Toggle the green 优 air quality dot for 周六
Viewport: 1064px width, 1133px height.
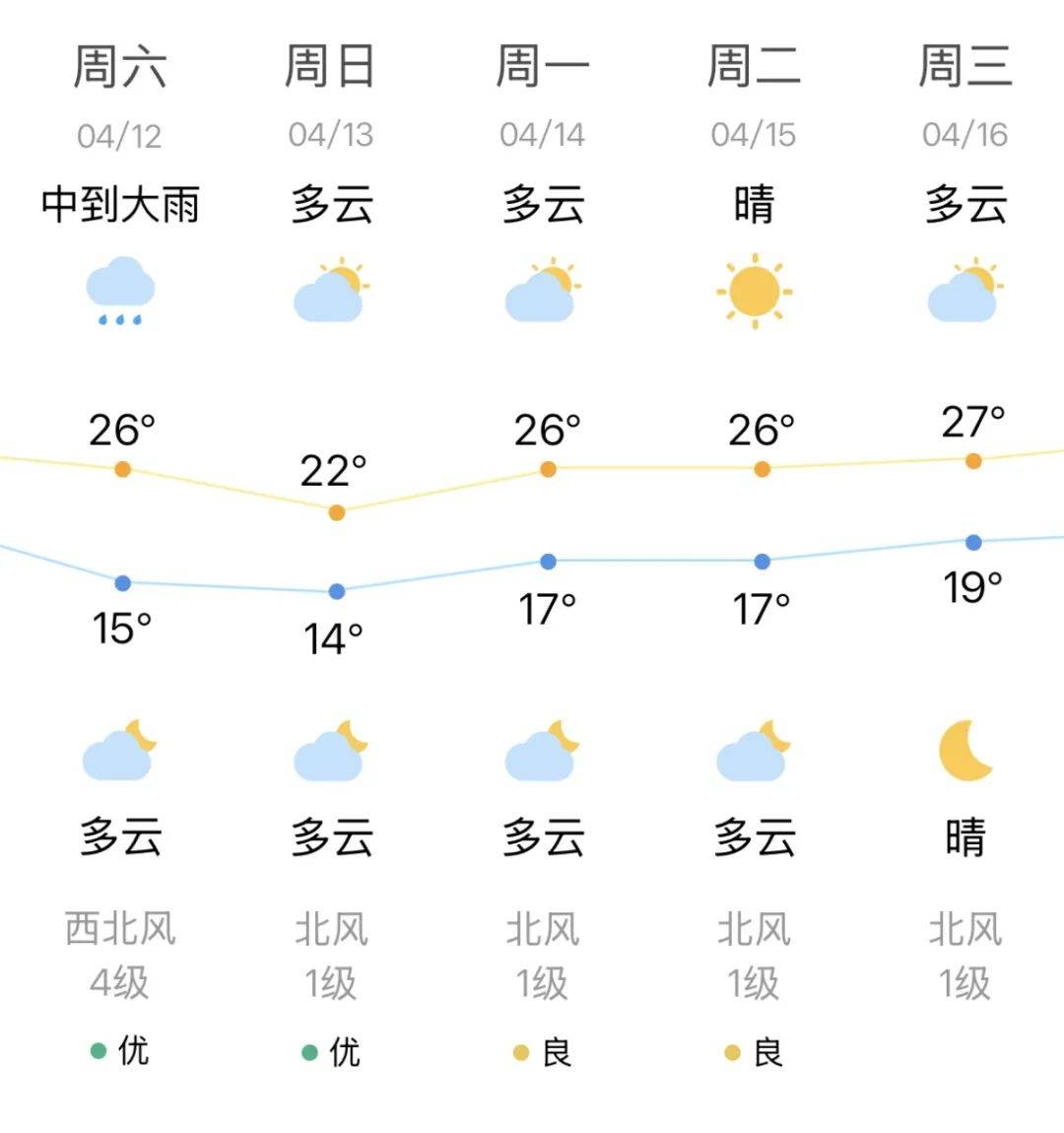tap(97, 1051)
